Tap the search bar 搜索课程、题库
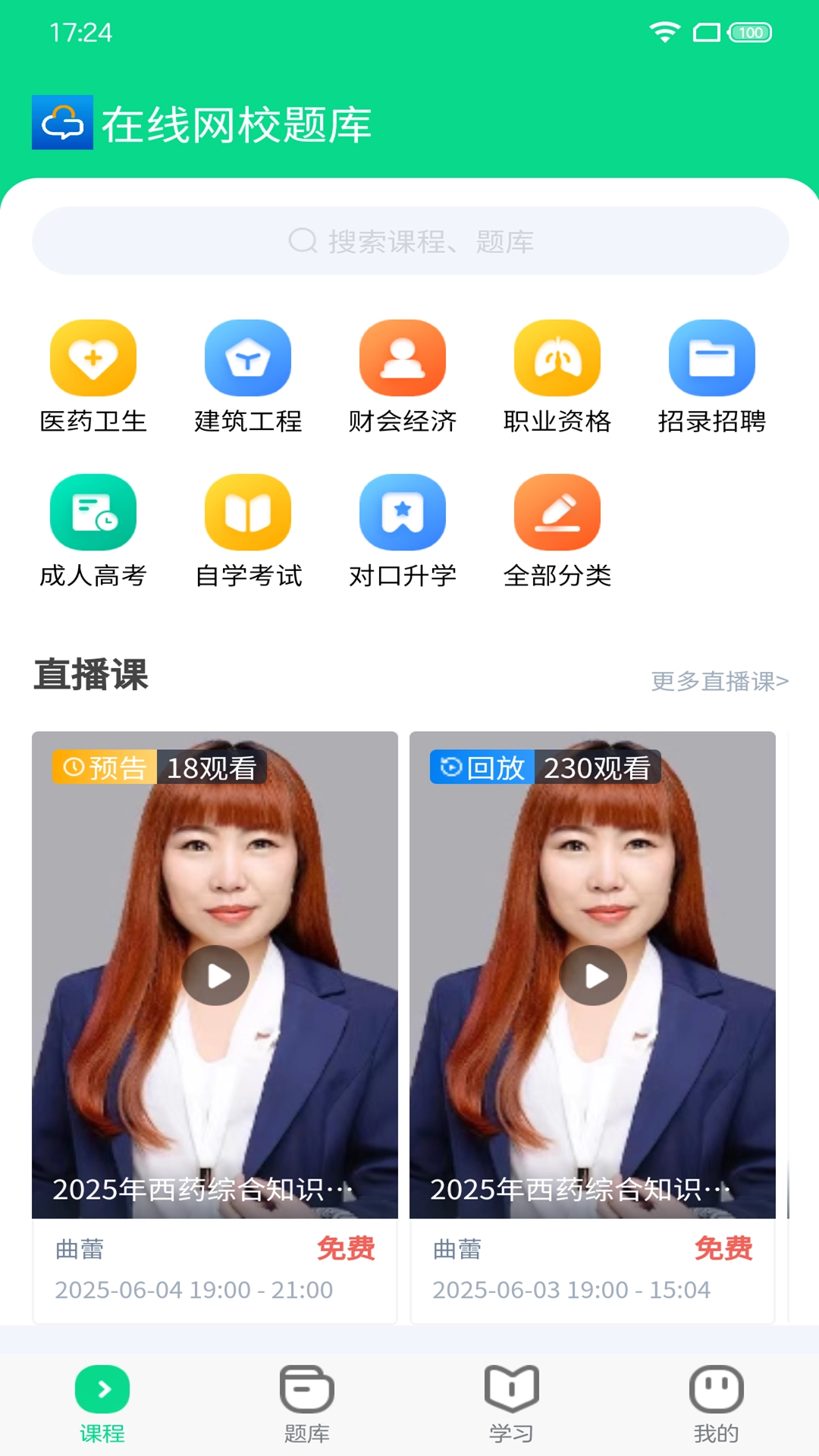 click(x=409, y=240)
